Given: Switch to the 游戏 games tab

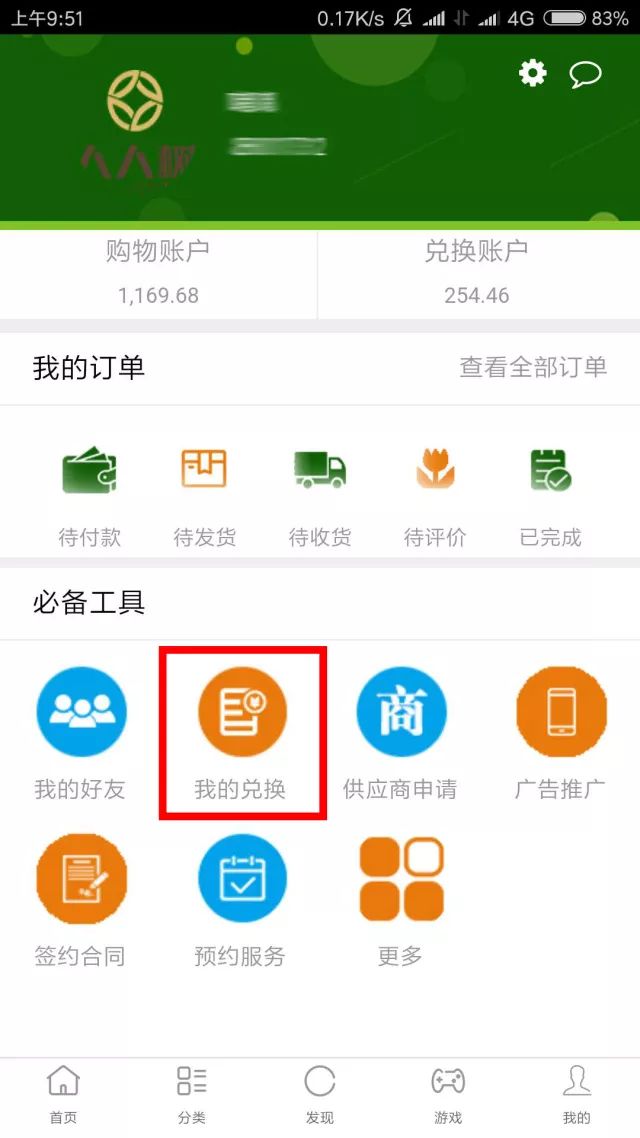Looking at the screenshot, I should click(448, 1095).
